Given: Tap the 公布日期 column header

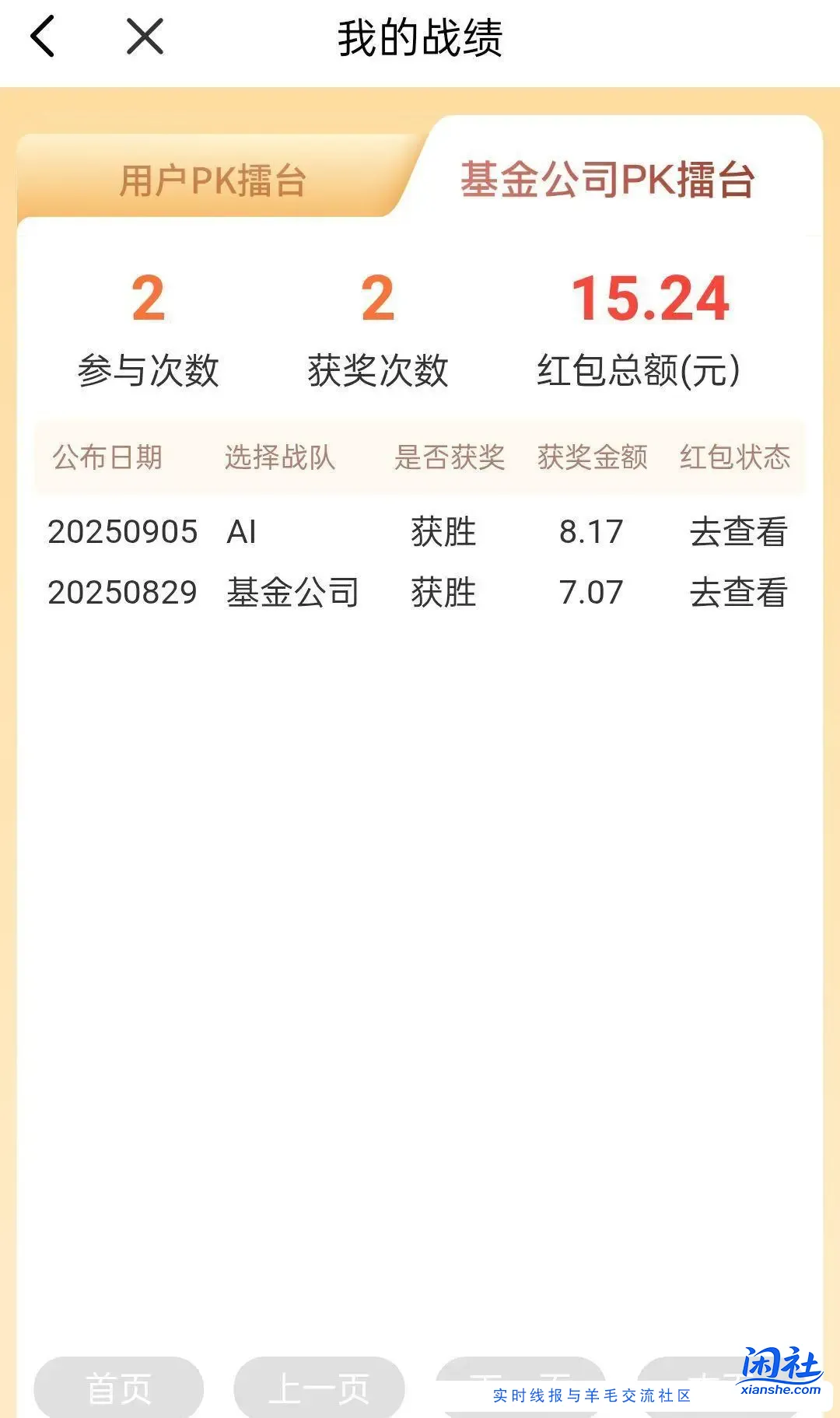Looking at the screenshot, I should (x=107, y=460).
